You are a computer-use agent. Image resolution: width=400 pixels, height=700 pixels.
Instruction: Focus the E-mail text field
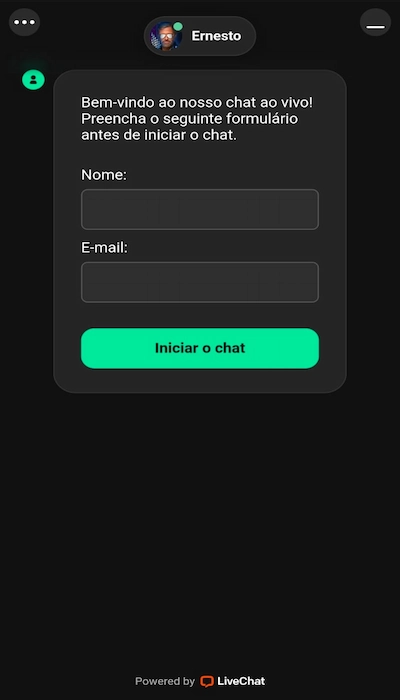200,282
